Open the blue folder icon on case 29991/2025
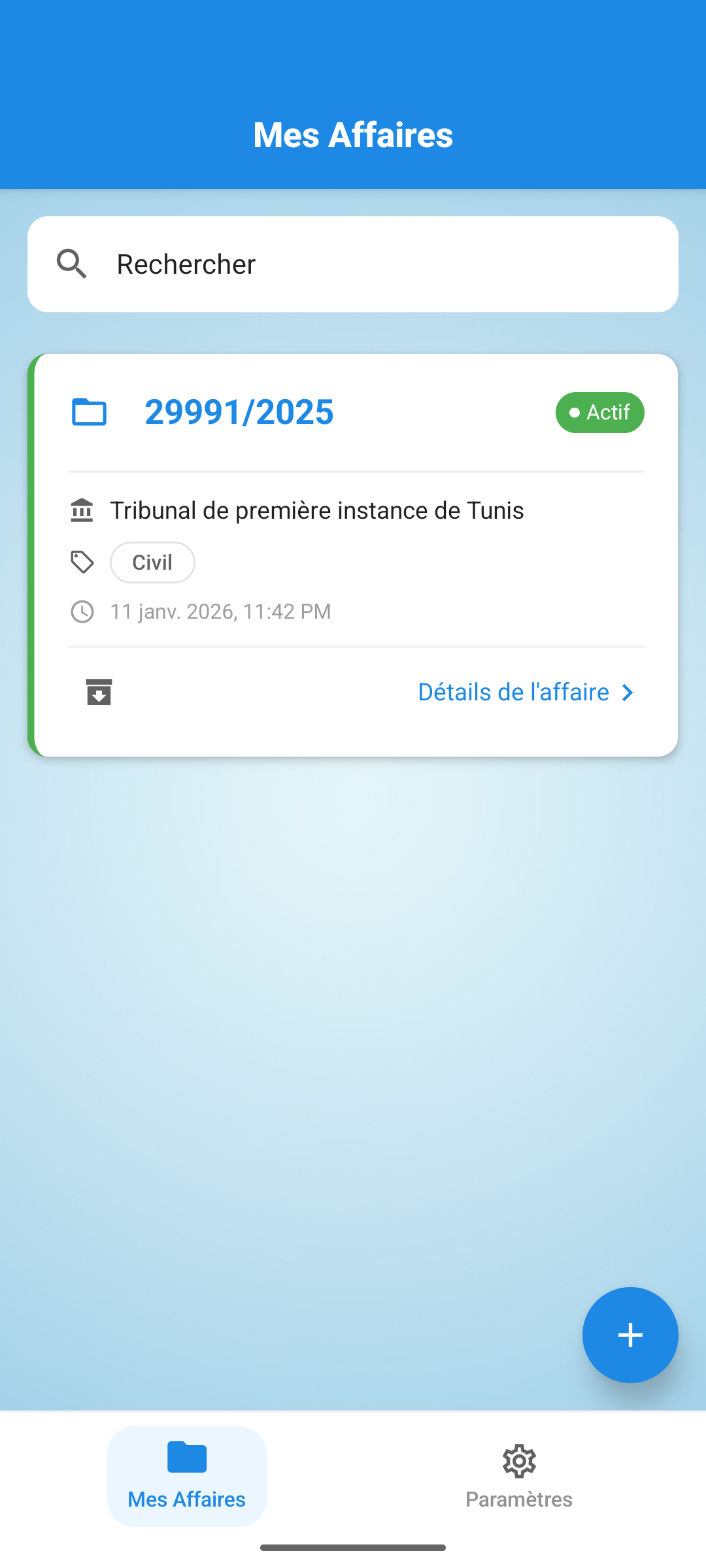 90,412
